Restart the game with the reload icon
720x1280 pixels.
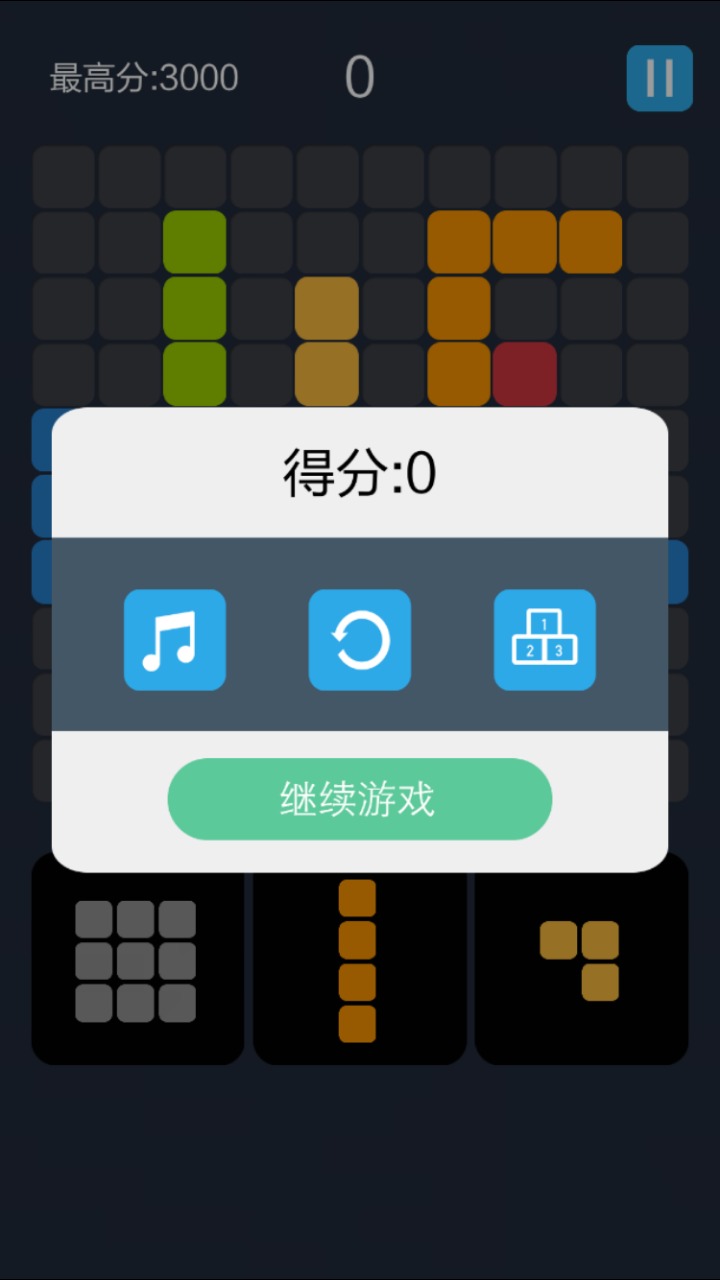point(360,640)
